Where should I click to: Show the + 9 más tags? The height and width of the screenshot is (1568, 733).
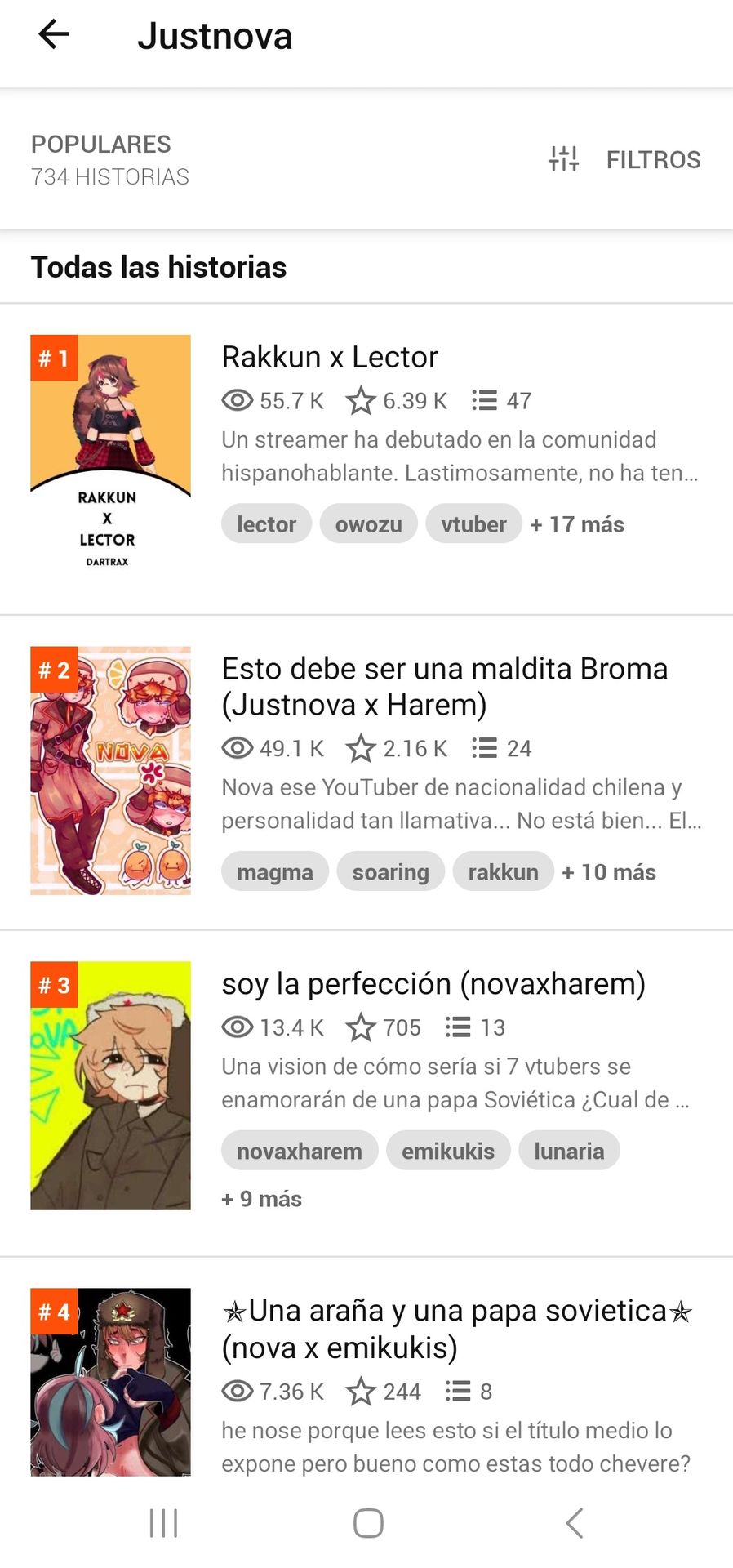tap(261, 1199)
